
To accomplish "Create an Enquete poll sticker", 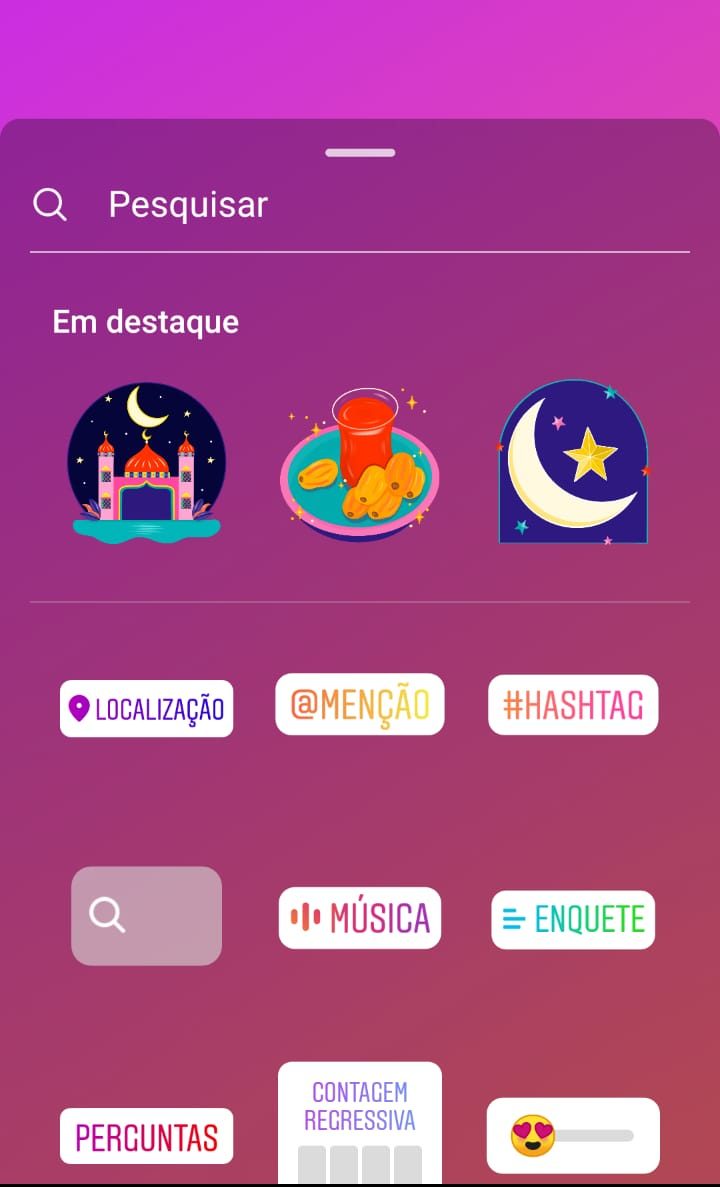I will pos(573,920).
